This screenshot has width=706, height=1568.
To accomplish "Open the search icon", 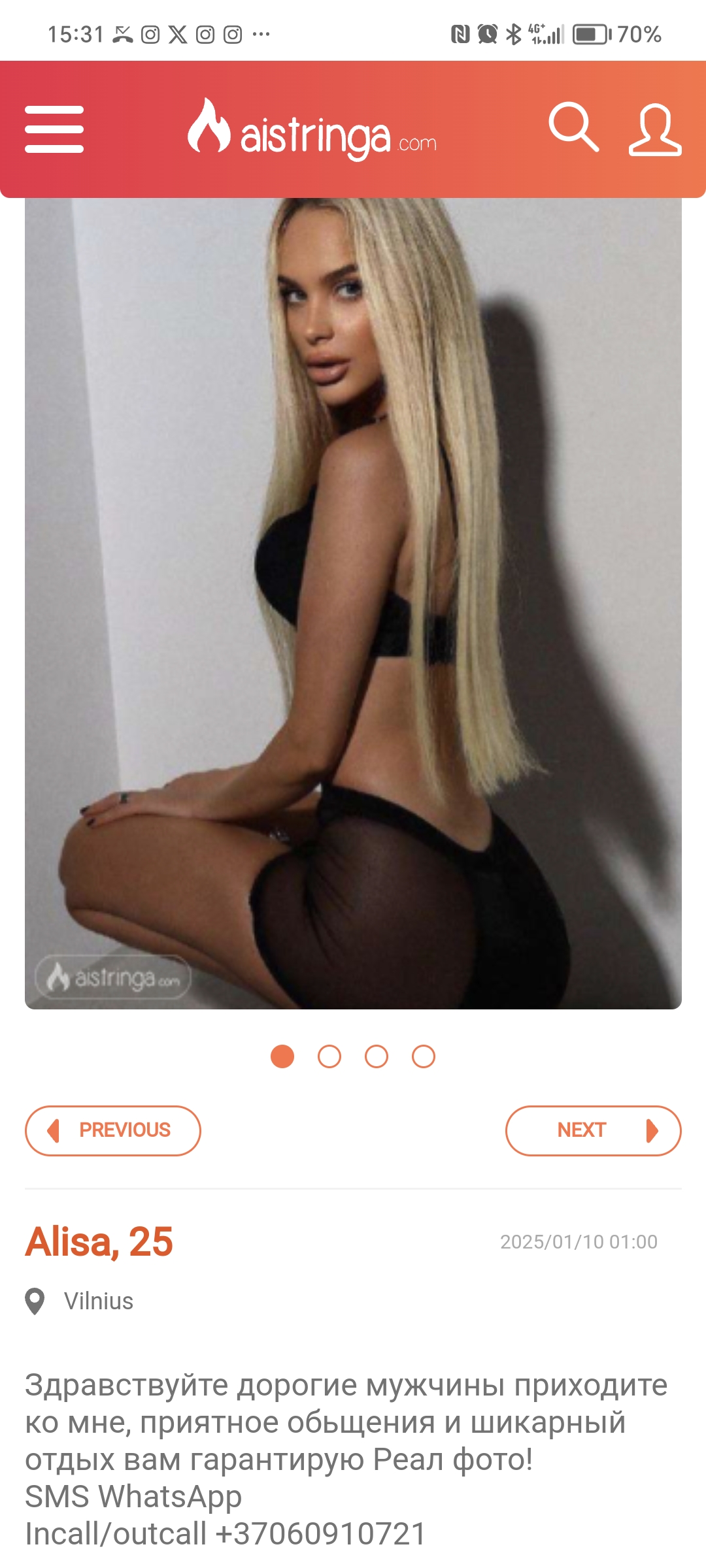I will (x=573, y=127).
